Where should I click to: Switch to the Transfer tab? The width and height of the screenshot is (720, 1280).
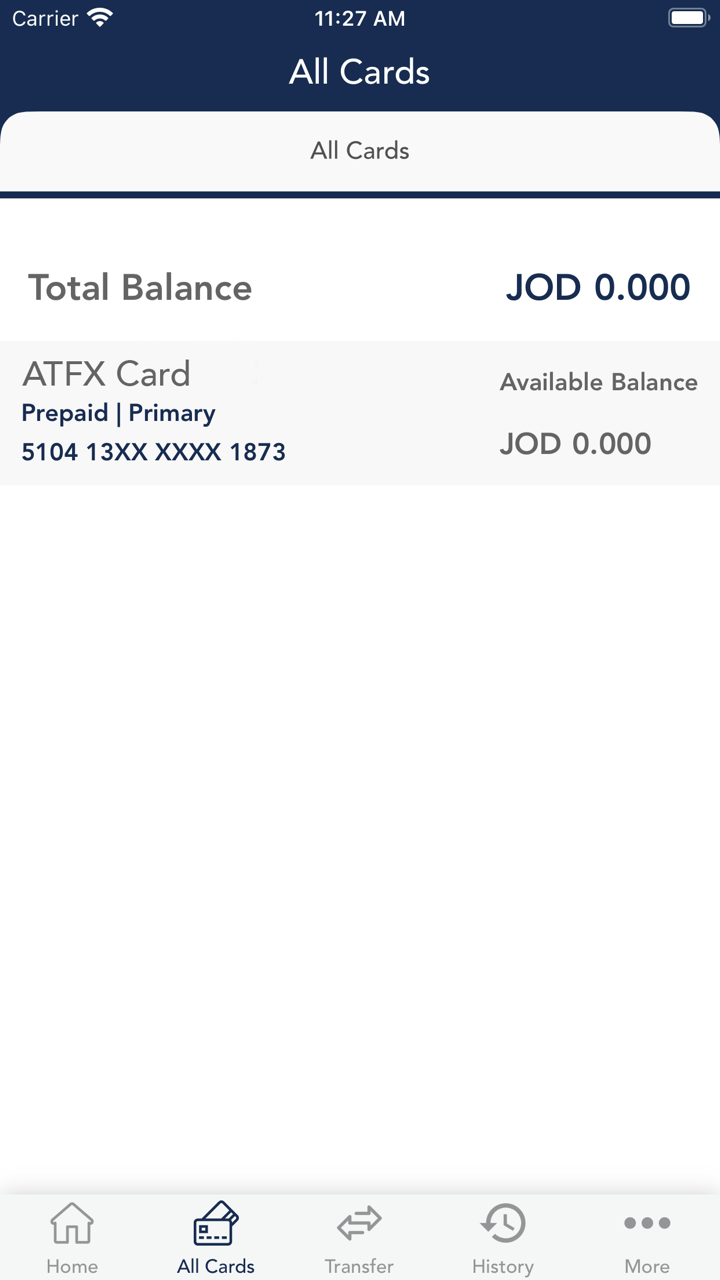coord(359,1238)
